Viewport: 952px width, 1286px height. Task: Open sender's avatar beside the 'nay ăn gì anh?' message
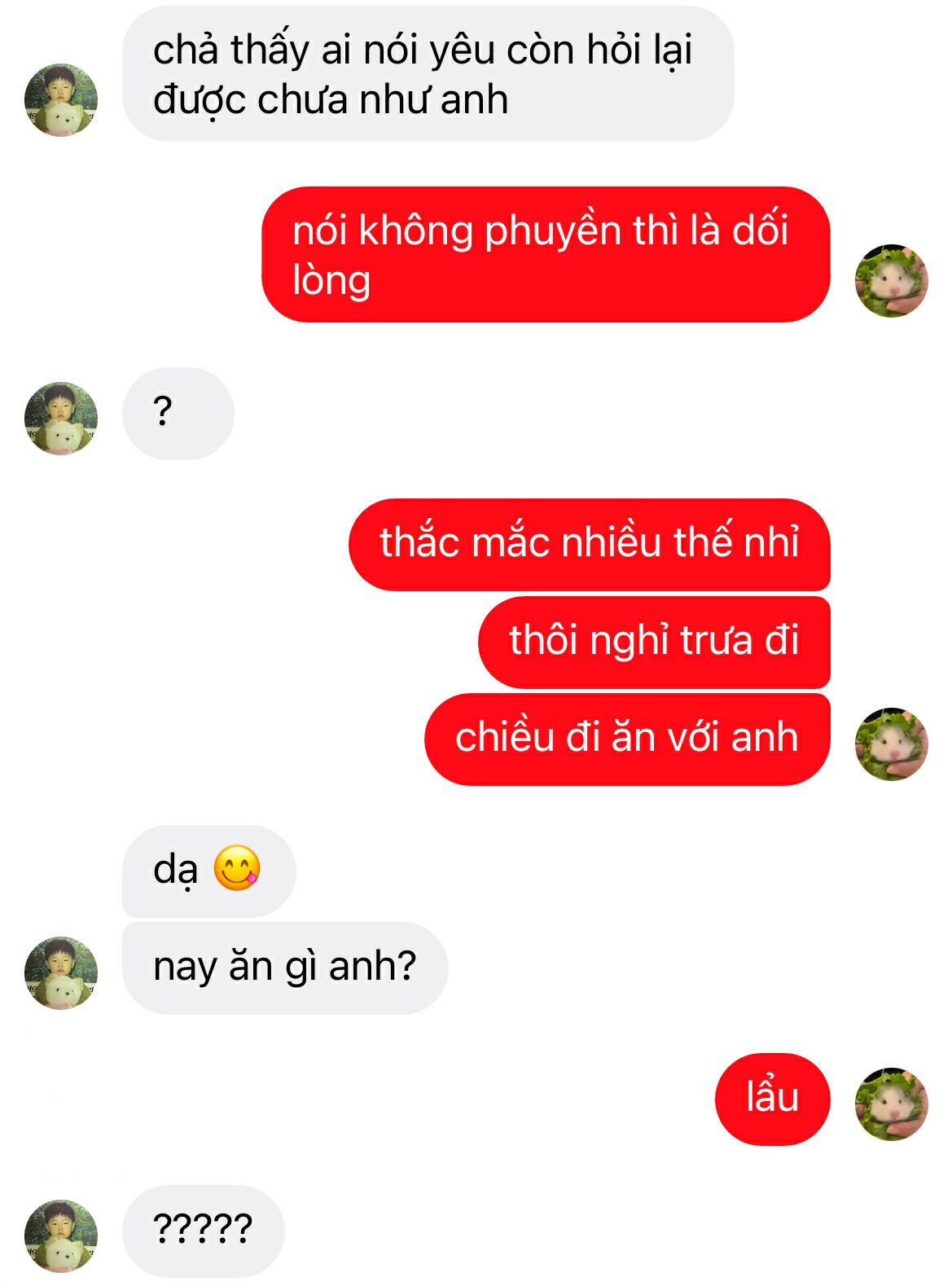(61, 972)
